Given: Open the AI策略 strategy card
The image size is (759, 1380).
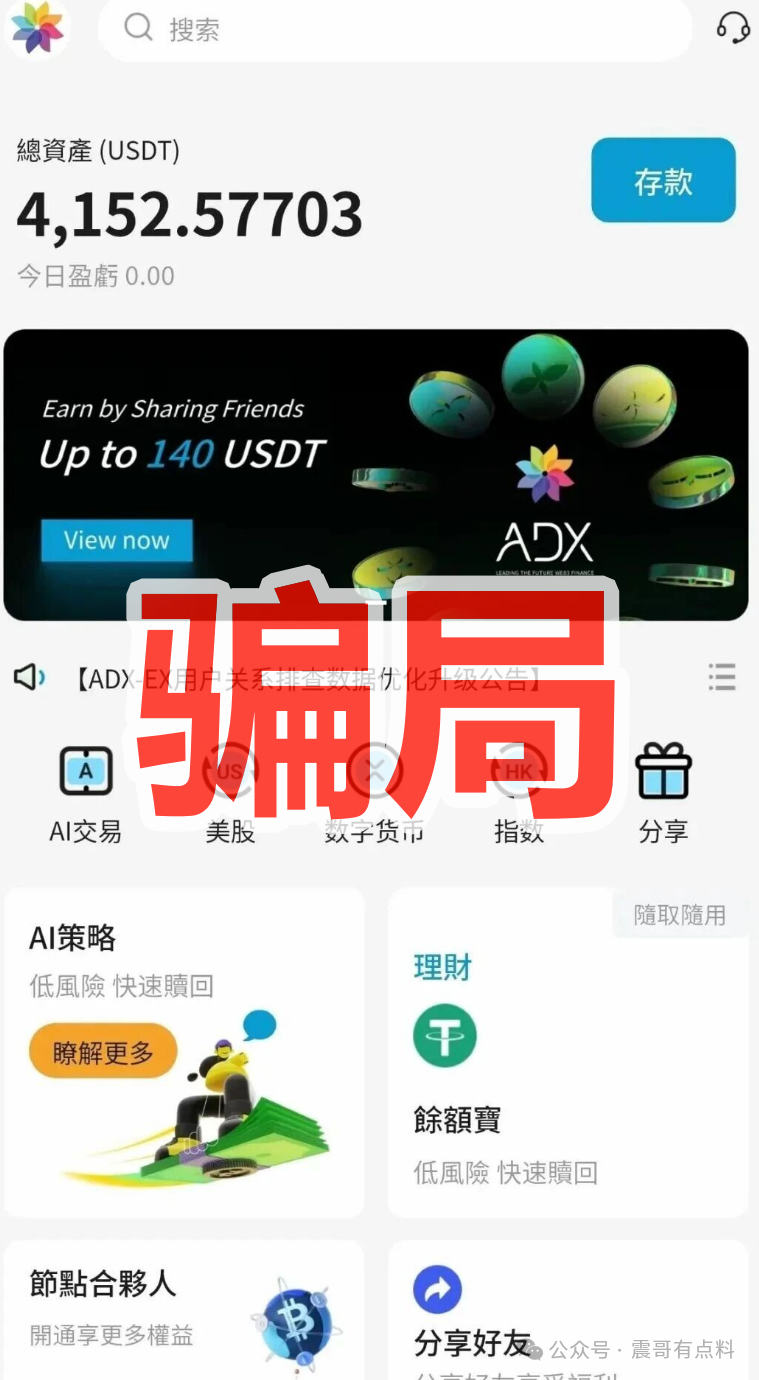Looking at the screenshot, I should [183, 1050].
